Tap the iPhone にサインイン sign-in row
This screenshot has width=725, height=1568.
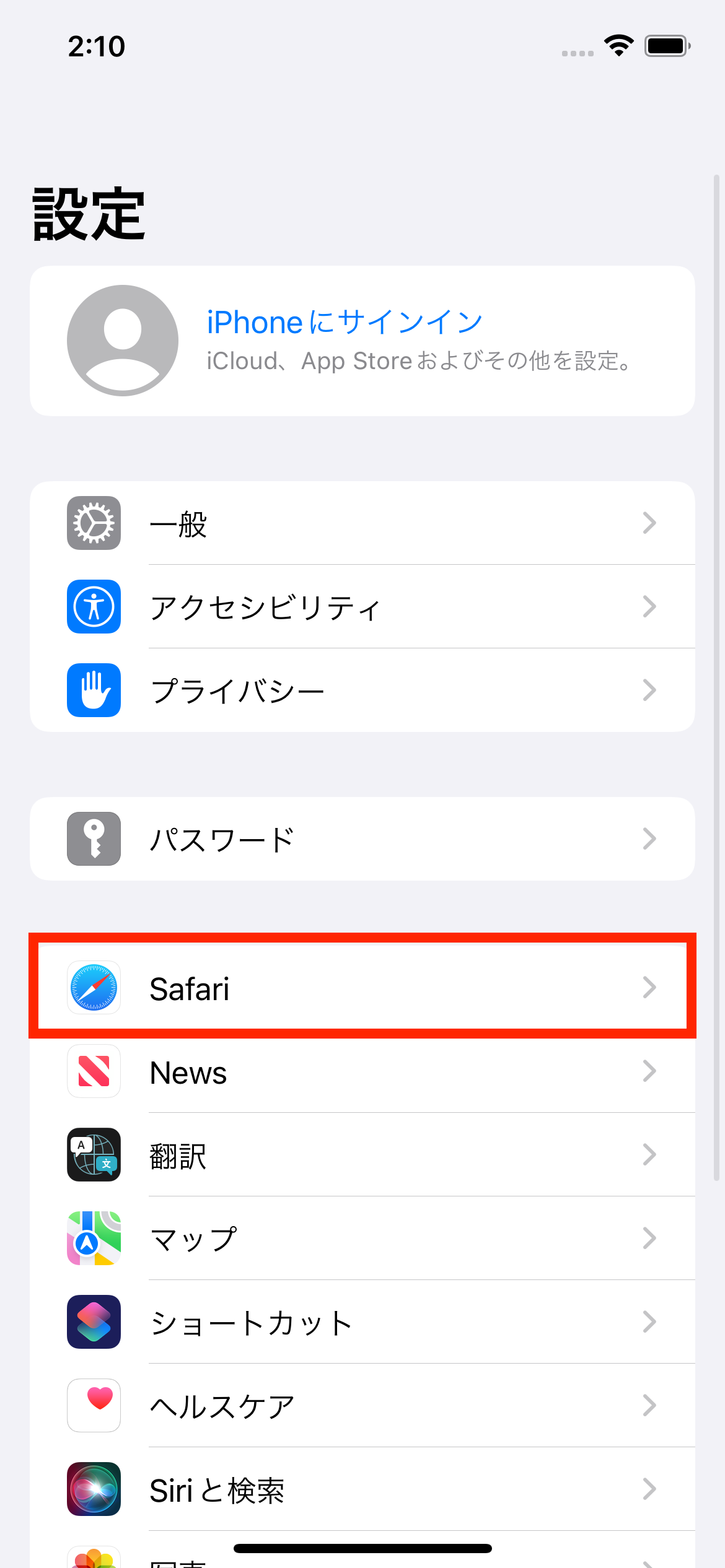pos(362,341)
